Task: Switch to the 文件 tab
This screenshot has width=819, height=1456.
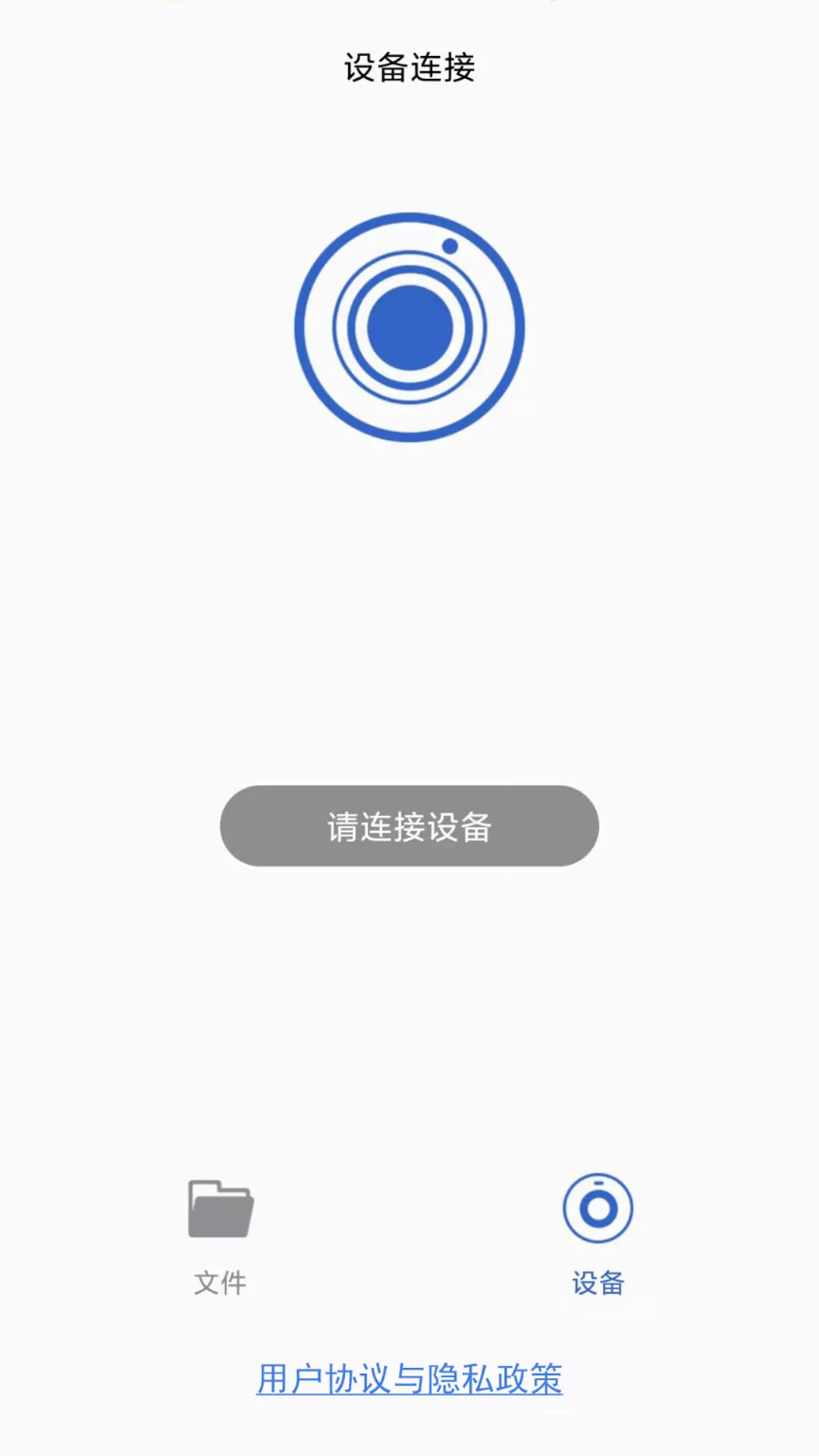Action: [221, 1238]
